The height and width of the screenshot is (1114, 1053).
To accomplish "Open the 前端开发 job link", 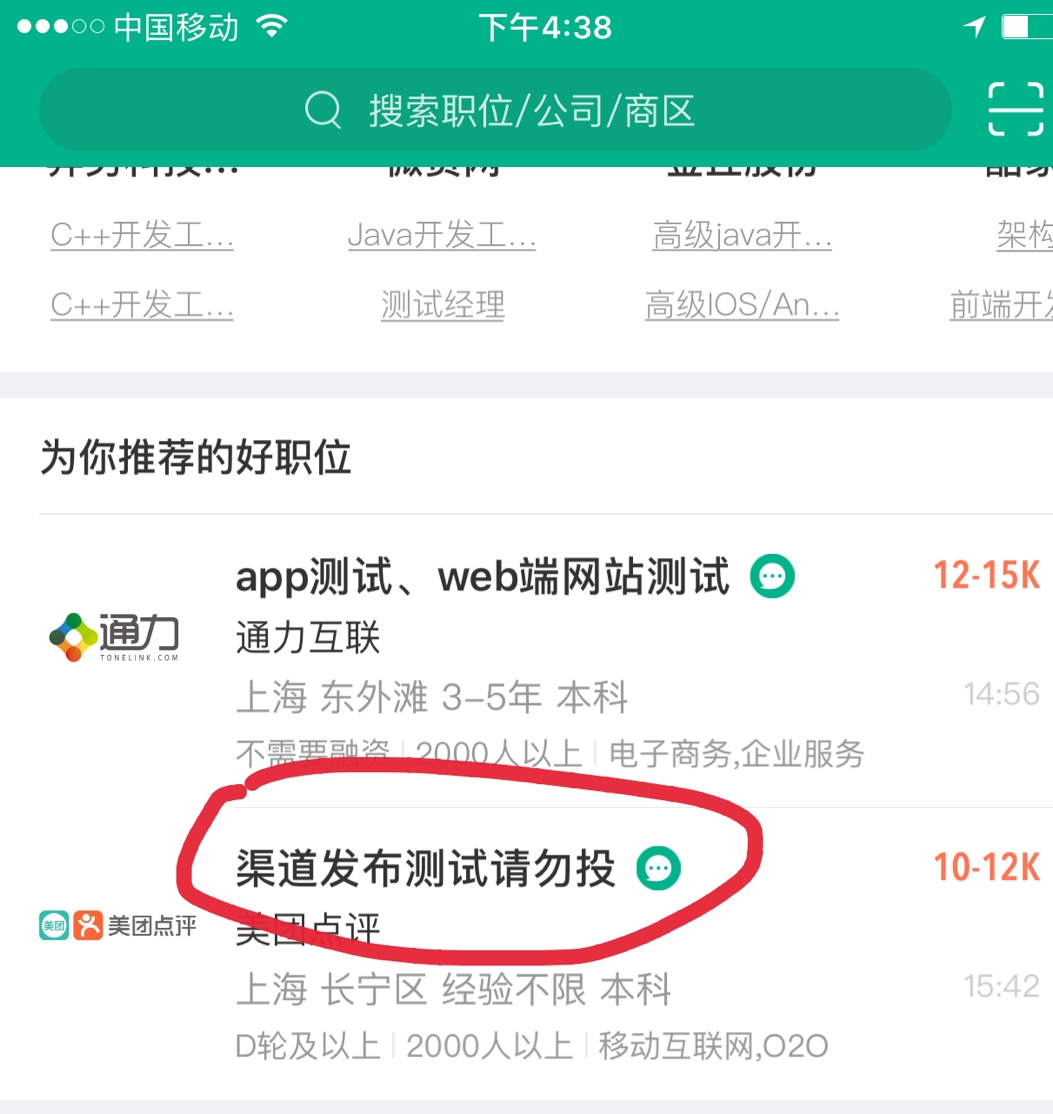I will [x=1000, y=305].
